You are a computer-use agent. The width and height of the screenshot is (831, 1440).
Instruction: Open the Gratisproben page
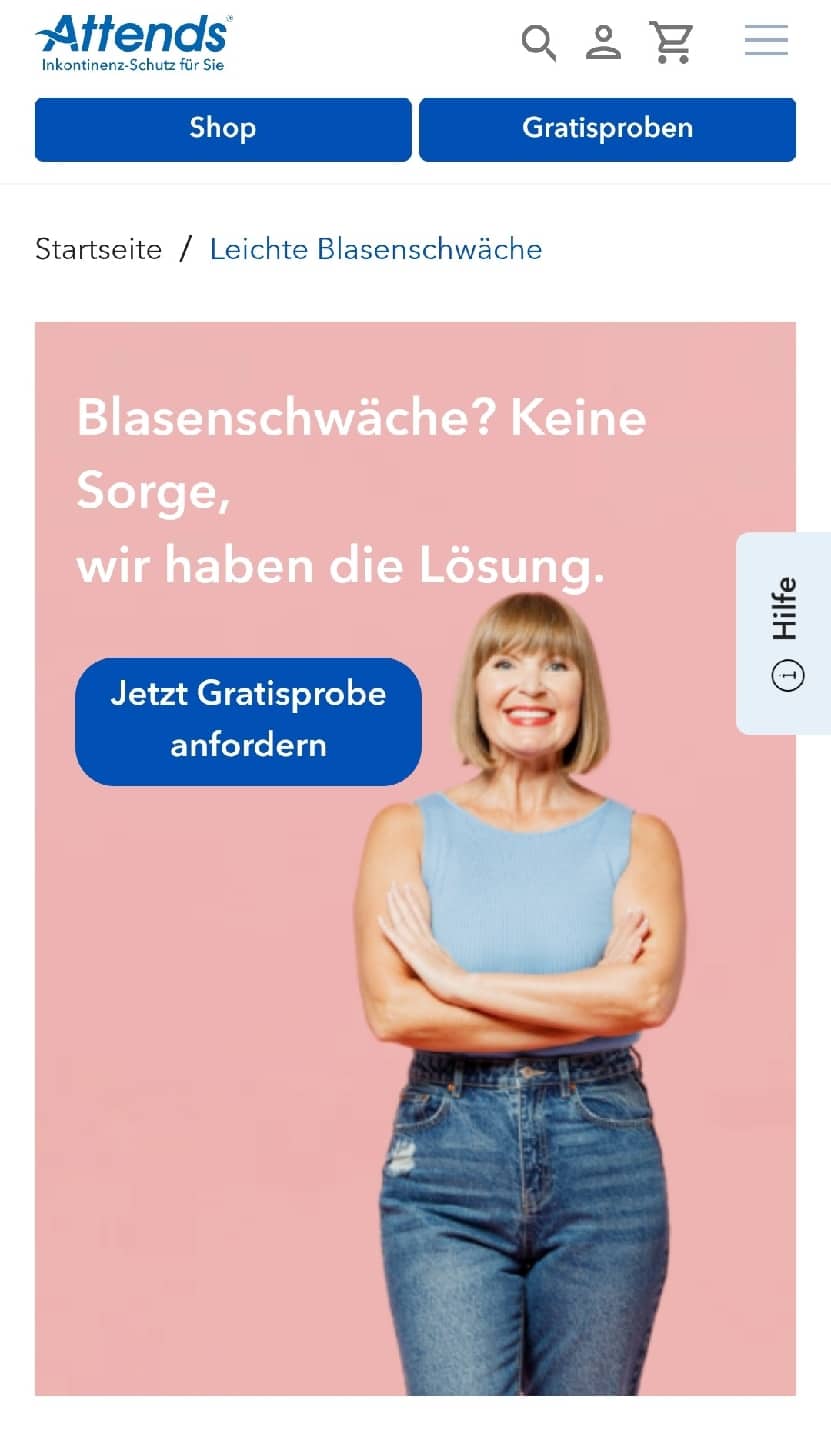tap(607, 129)
